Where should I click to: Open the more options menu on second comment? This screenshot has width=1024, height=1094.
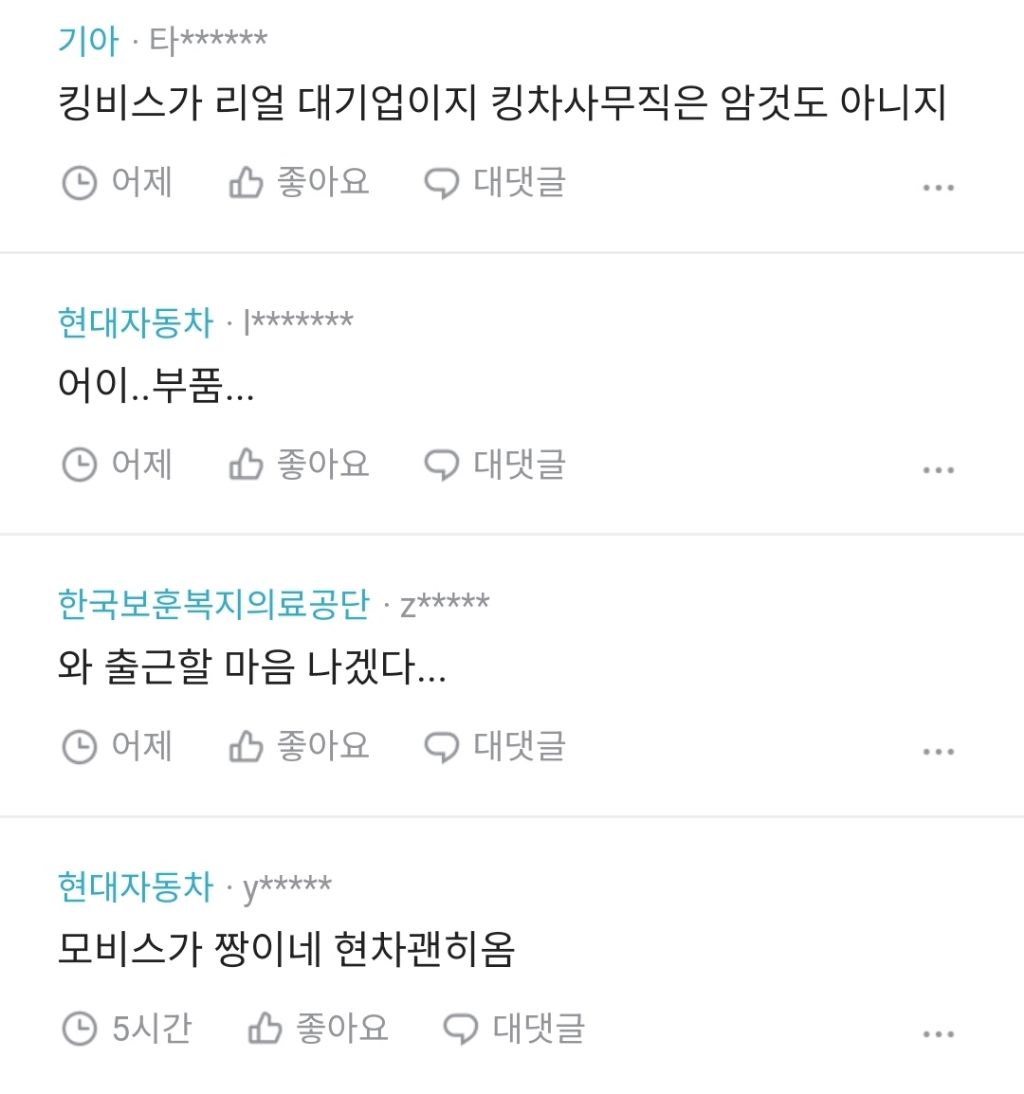tap(938, 468)
